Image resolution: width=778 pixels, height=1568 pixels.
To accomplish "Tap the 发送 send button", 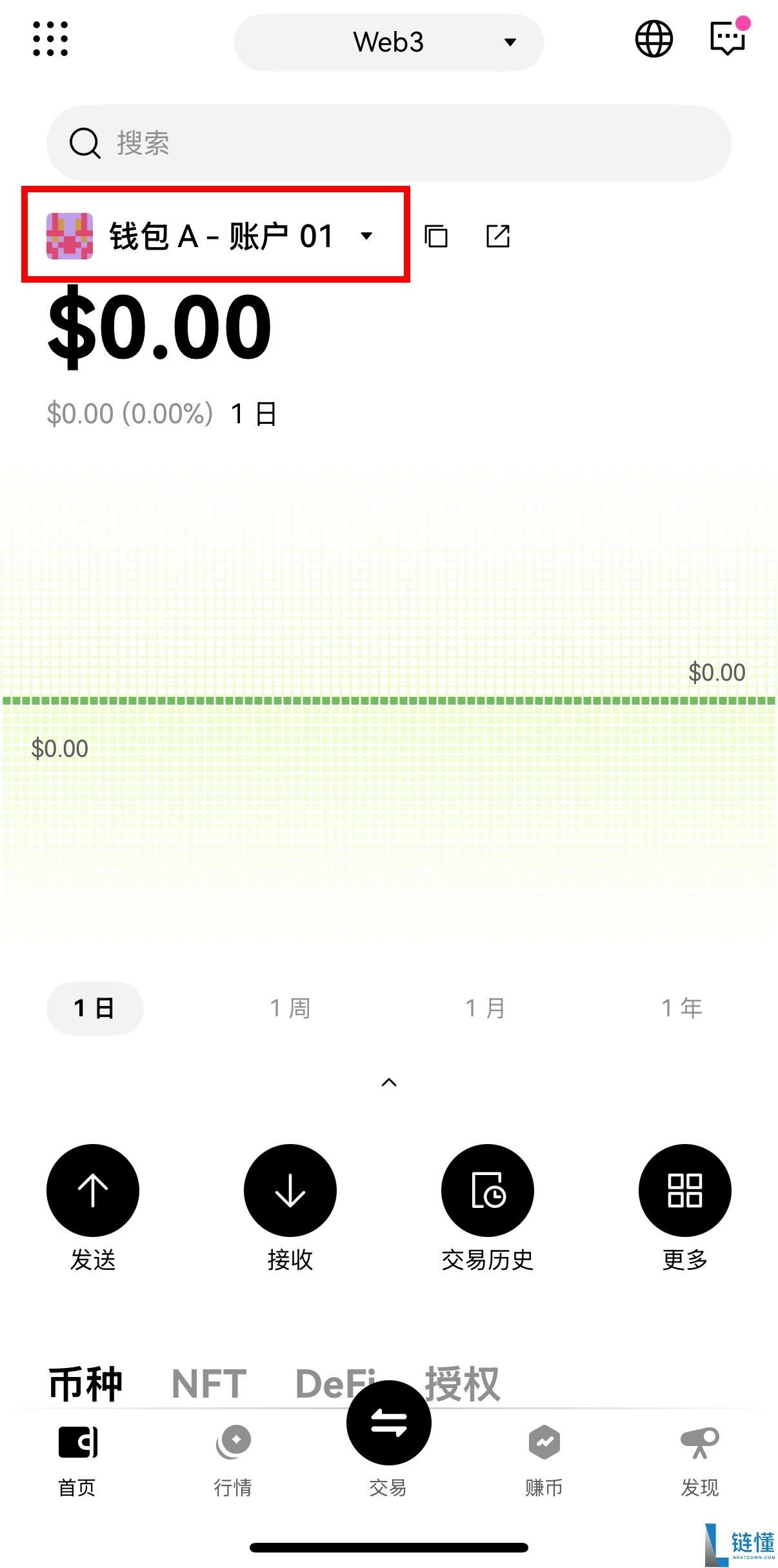I will pos(93,1191).
